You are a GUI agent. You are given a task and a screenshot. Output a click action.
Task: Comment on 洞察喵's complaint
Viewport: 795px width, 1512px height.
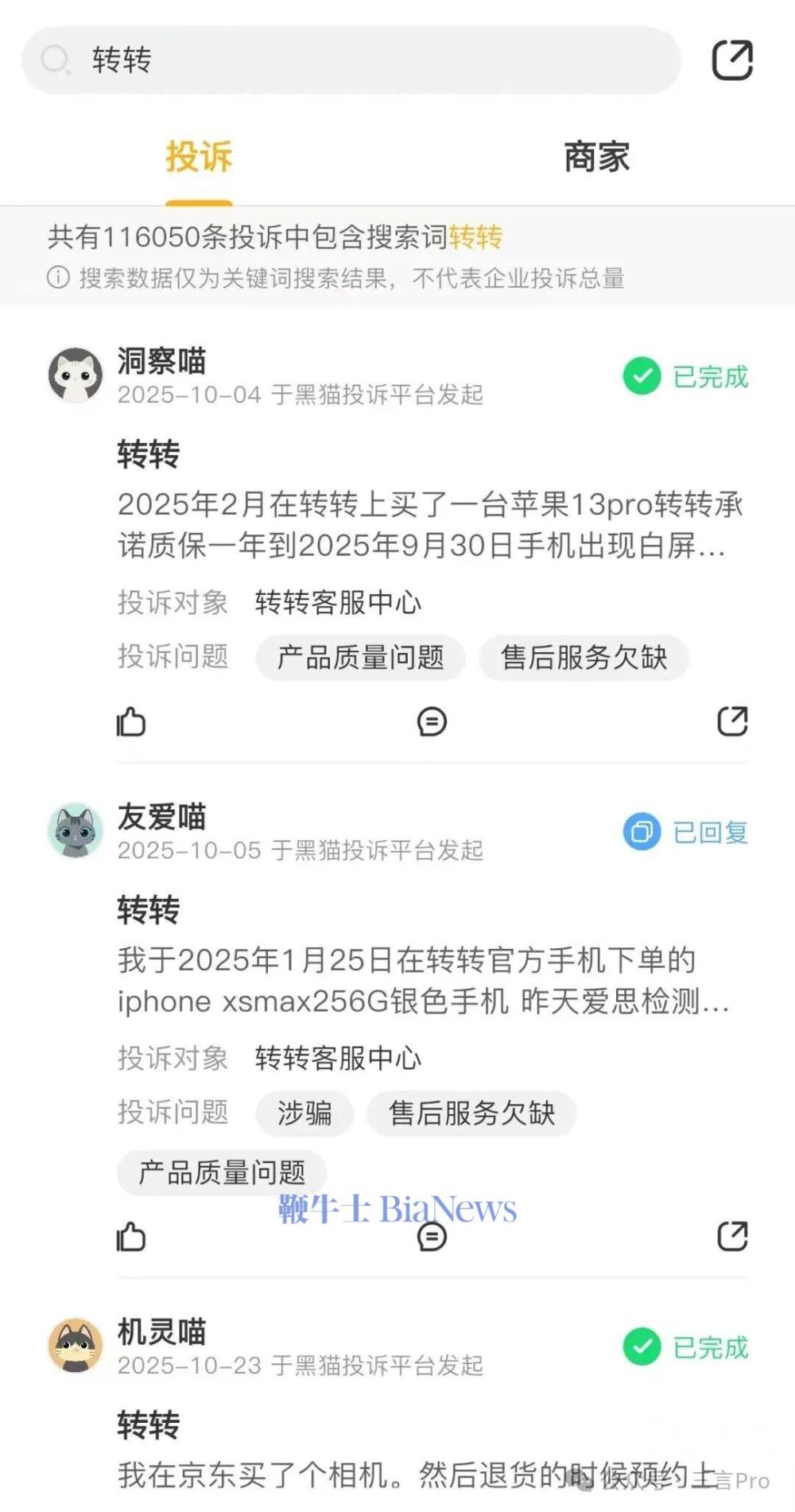[x=432, y=722]
